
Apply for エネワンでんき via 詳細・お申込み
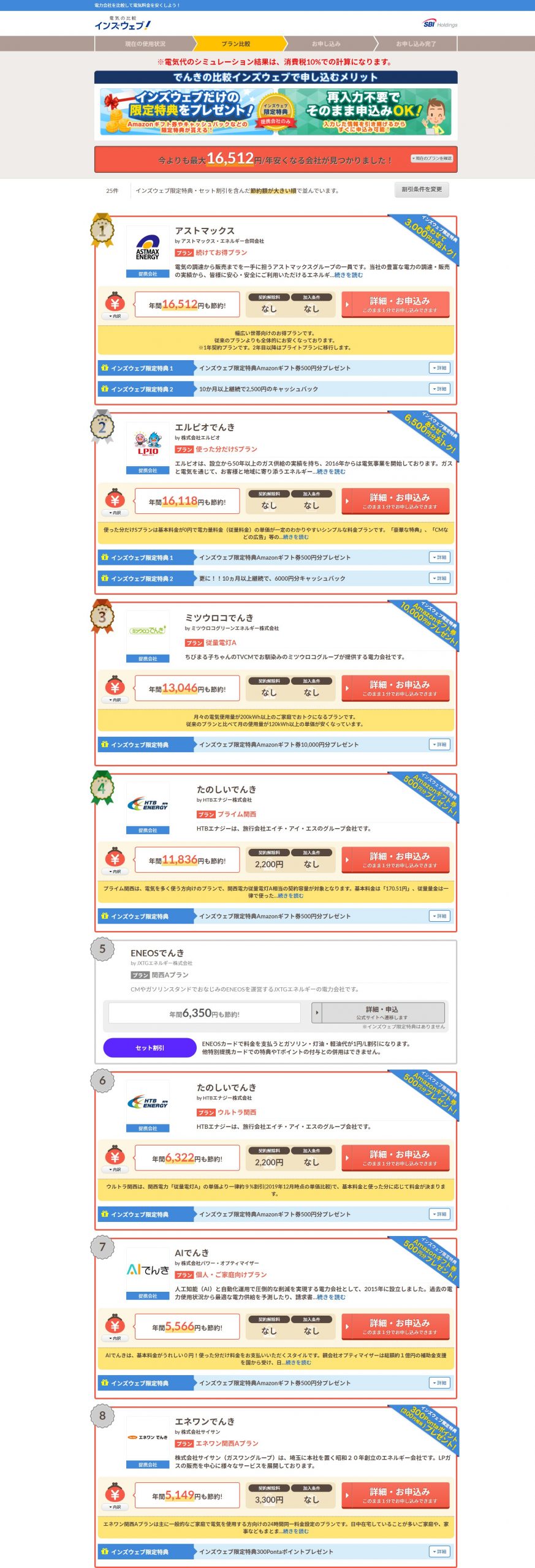tap(395, 1494)
